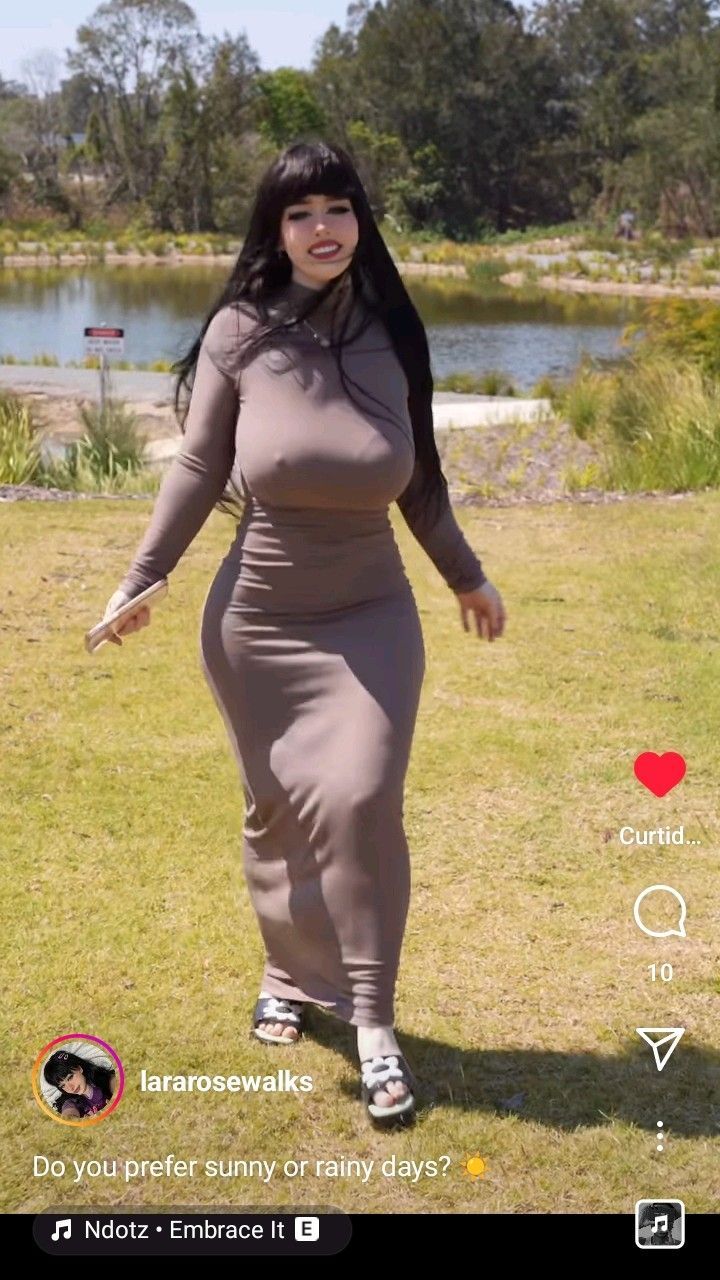Share the reel via the paper-plane icon

(660, 1047)
